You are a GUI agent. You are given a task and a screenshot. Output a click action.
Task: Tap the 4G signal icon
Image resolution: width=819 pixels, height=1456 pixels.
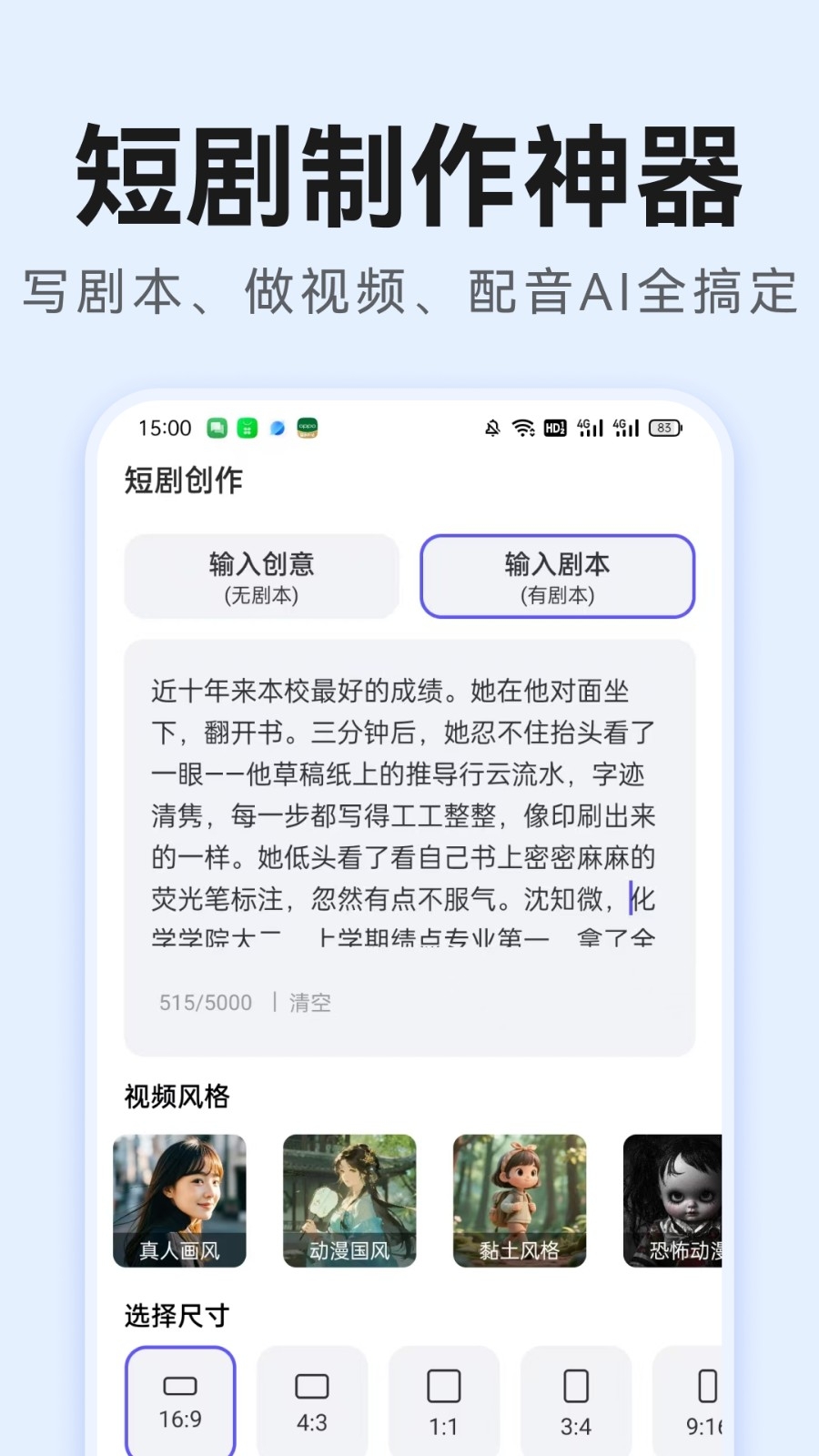[588, 428]
